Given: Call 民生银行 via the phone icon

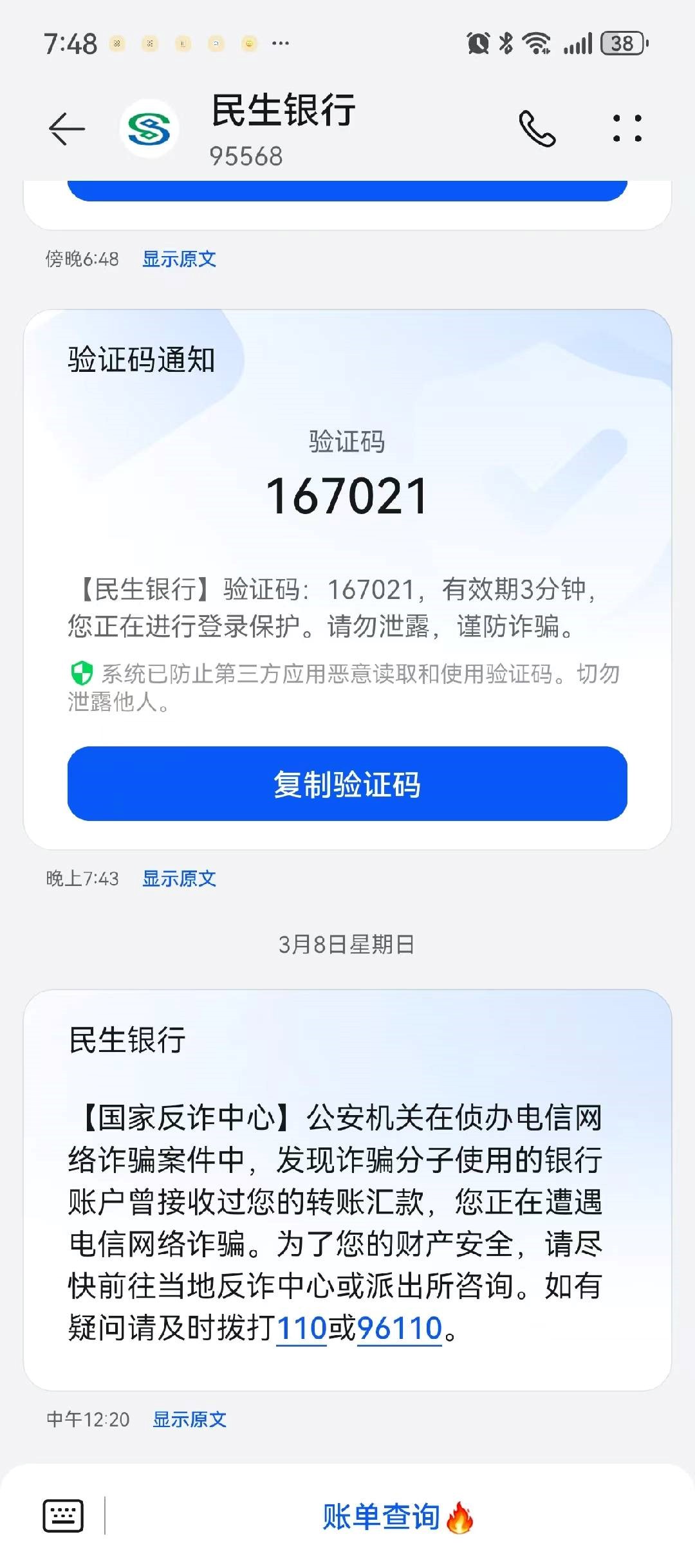Looking at the screenshot, I should [x=537, y=129].
